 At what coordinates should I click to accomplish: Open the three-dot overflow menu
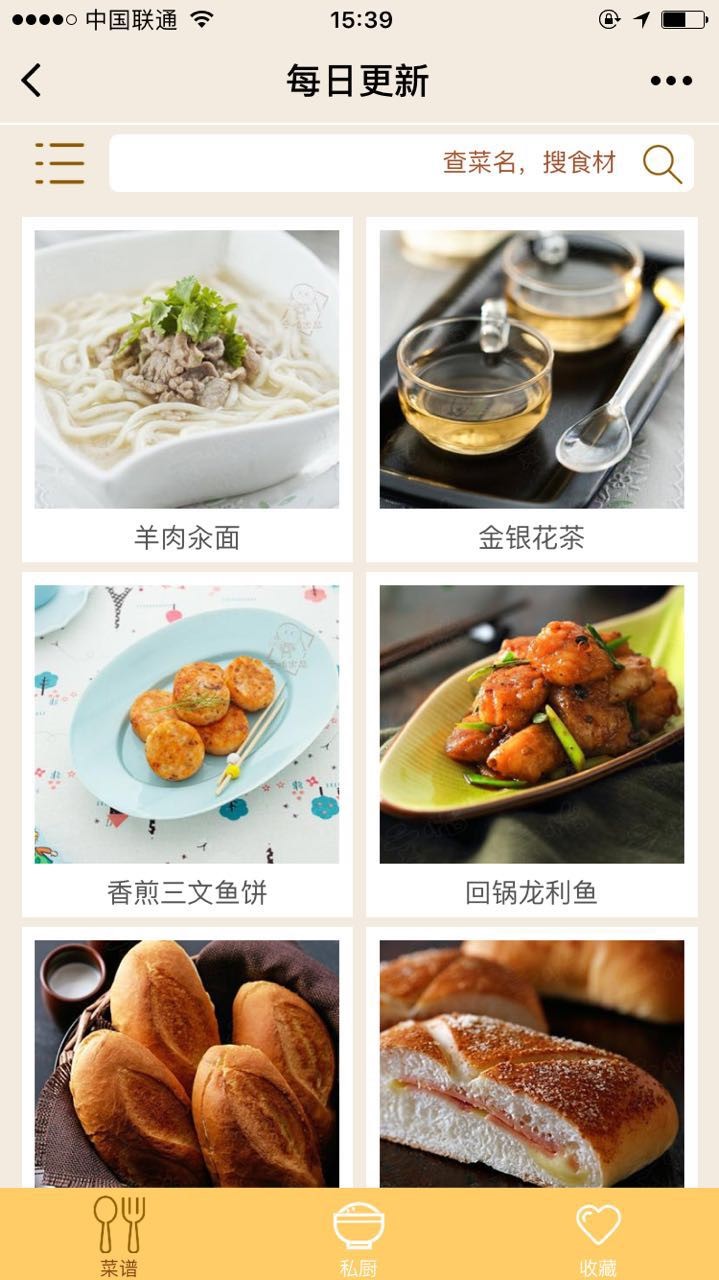(x=671, y=81)
